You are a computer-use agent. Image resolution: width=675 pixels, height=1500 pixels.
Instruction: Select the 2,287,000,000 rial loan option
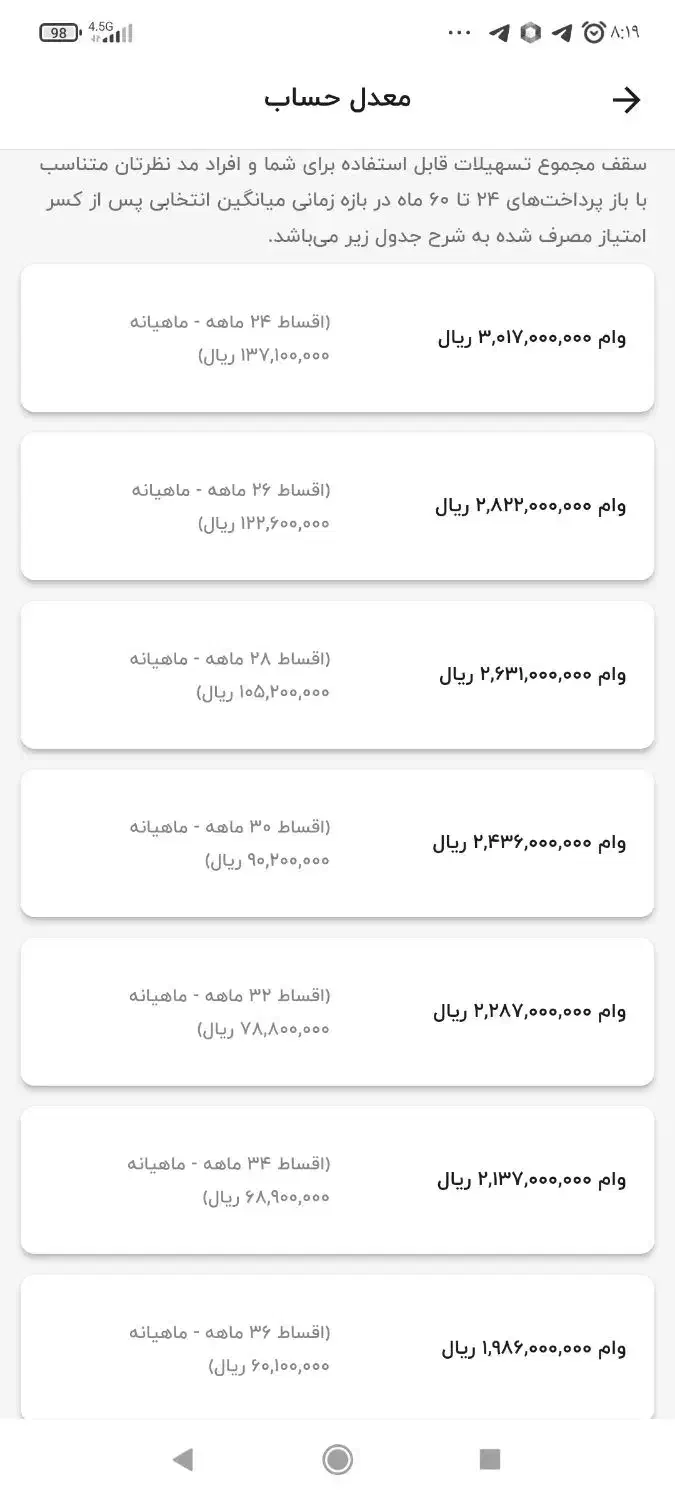337,1011
